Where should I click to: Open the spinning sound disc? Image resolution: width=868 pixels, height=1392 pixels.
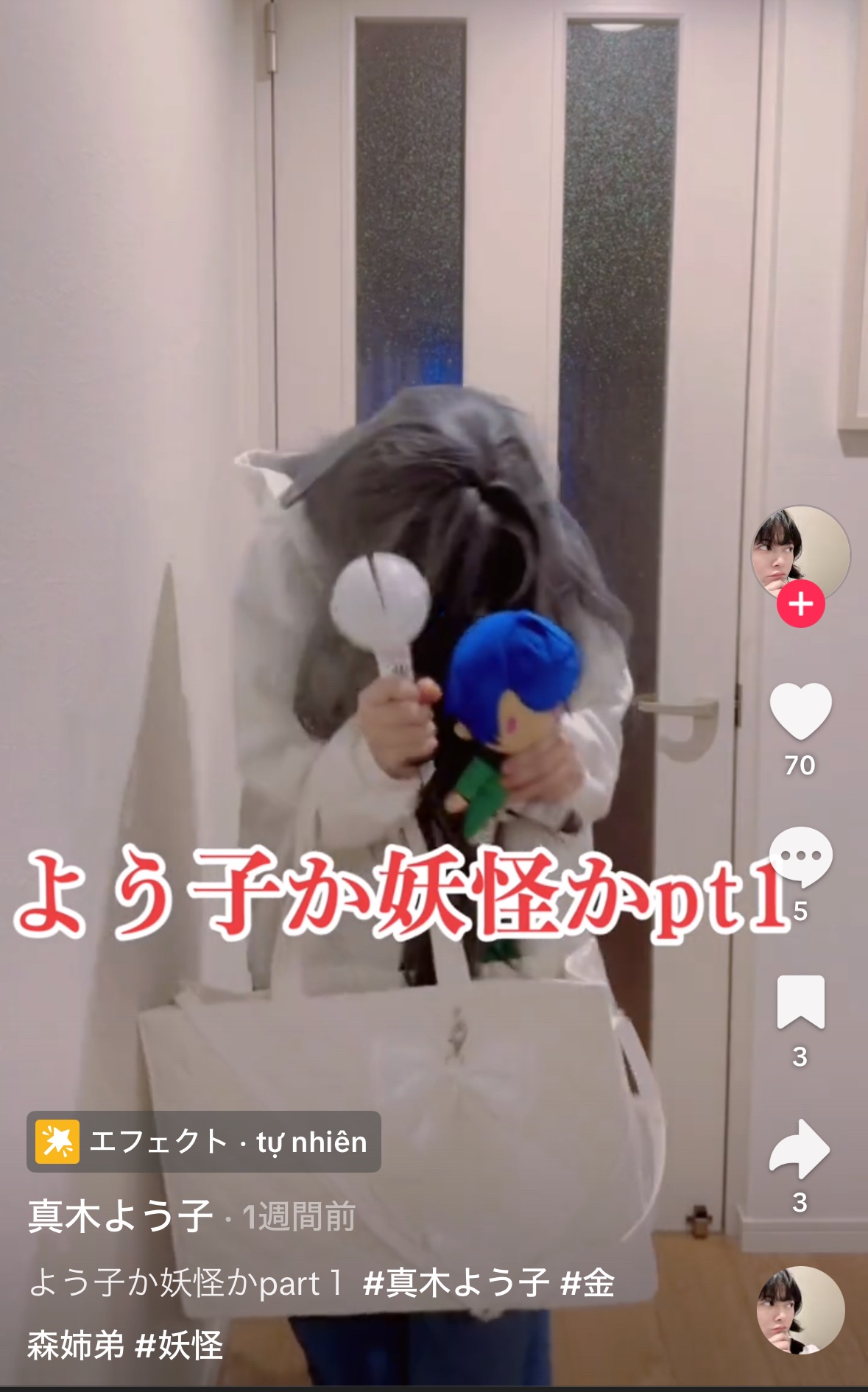800,1310
